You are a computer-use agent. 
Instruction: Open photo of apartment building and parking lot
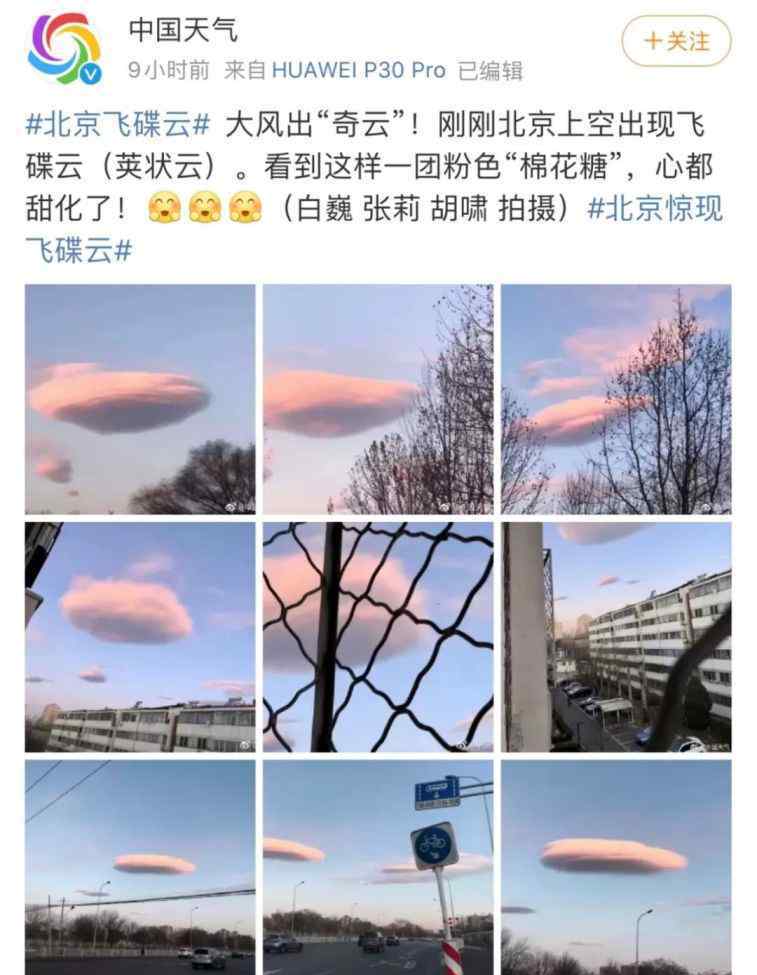(616, 637)
